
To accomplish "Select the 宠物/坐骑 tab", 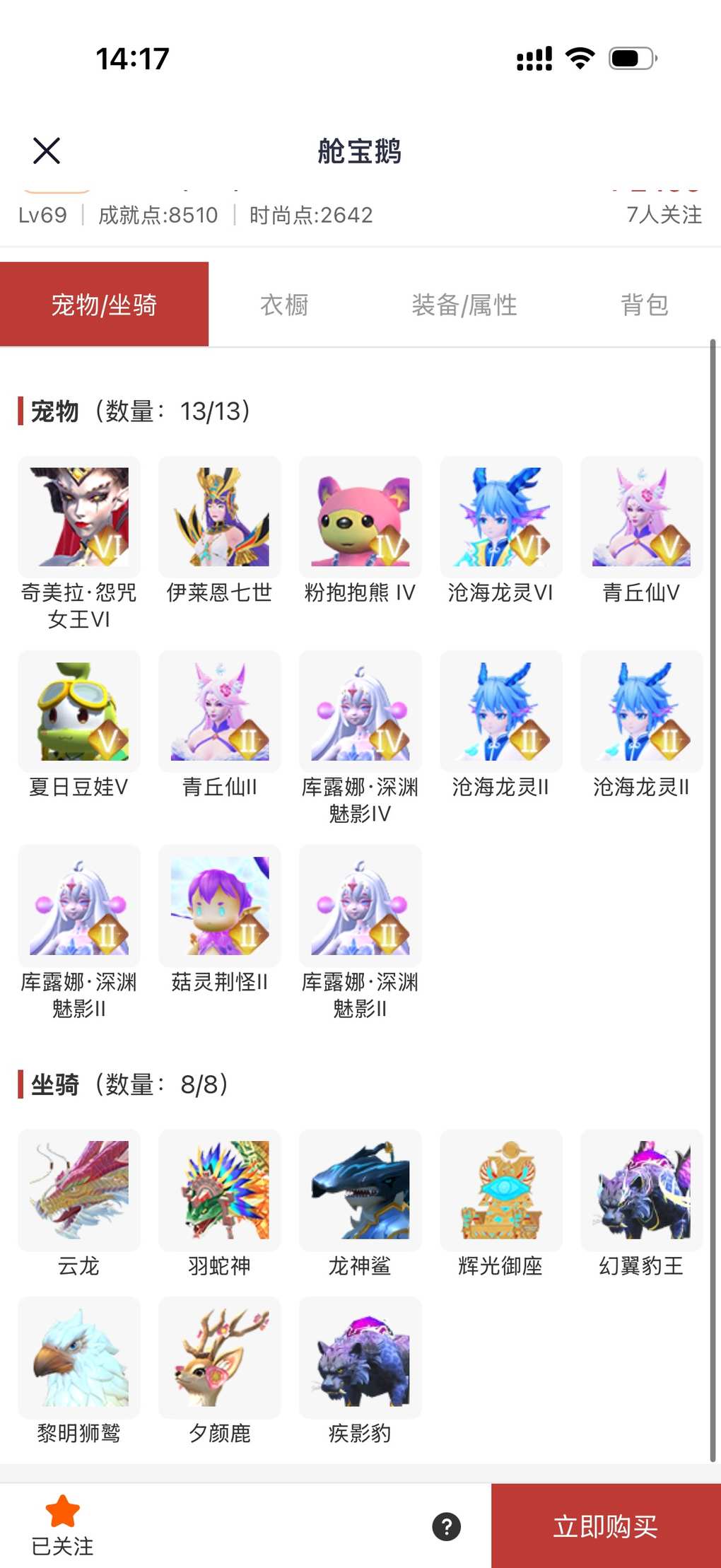I will coord(104,305).
